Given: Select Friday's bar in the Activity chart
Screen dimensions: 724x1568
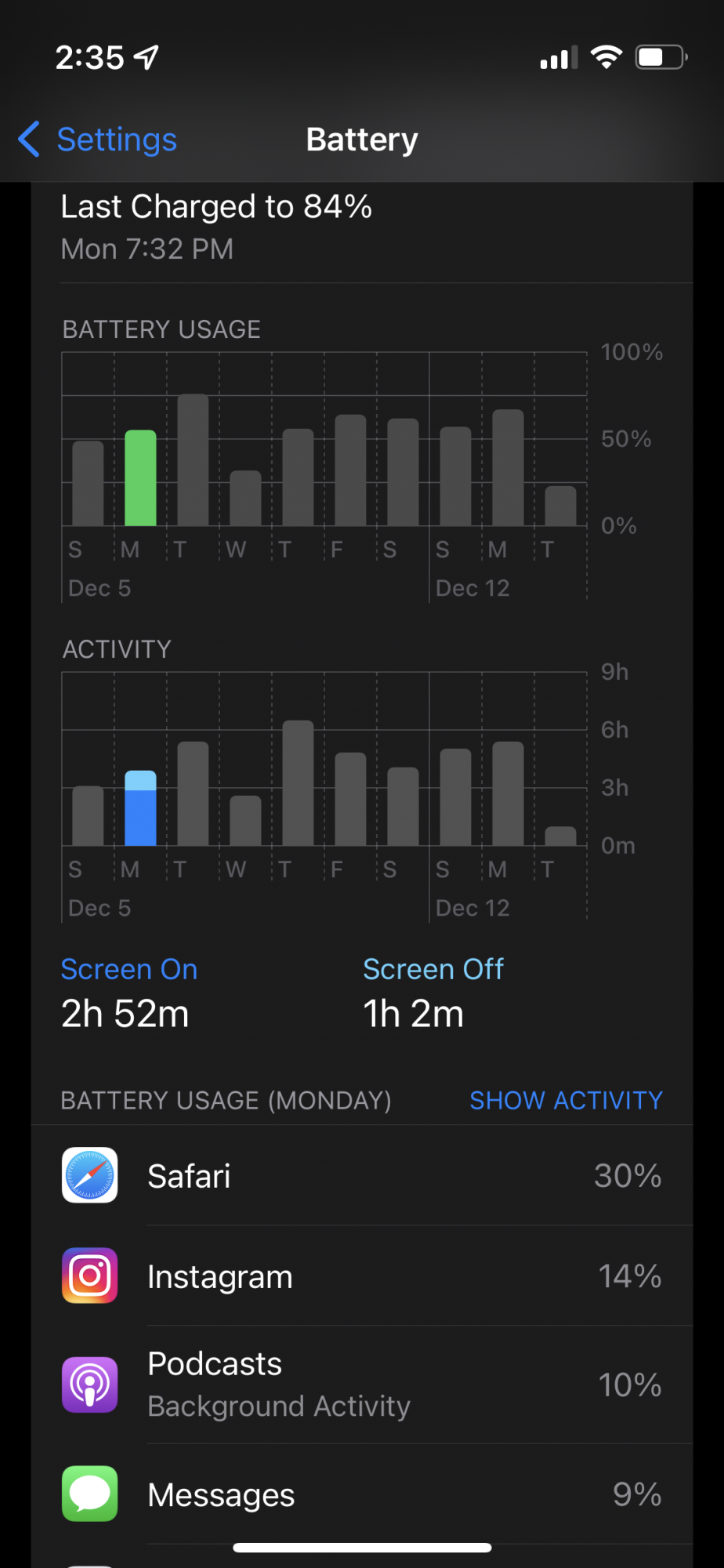Looking at the screenshot, I should coord(350,798).
